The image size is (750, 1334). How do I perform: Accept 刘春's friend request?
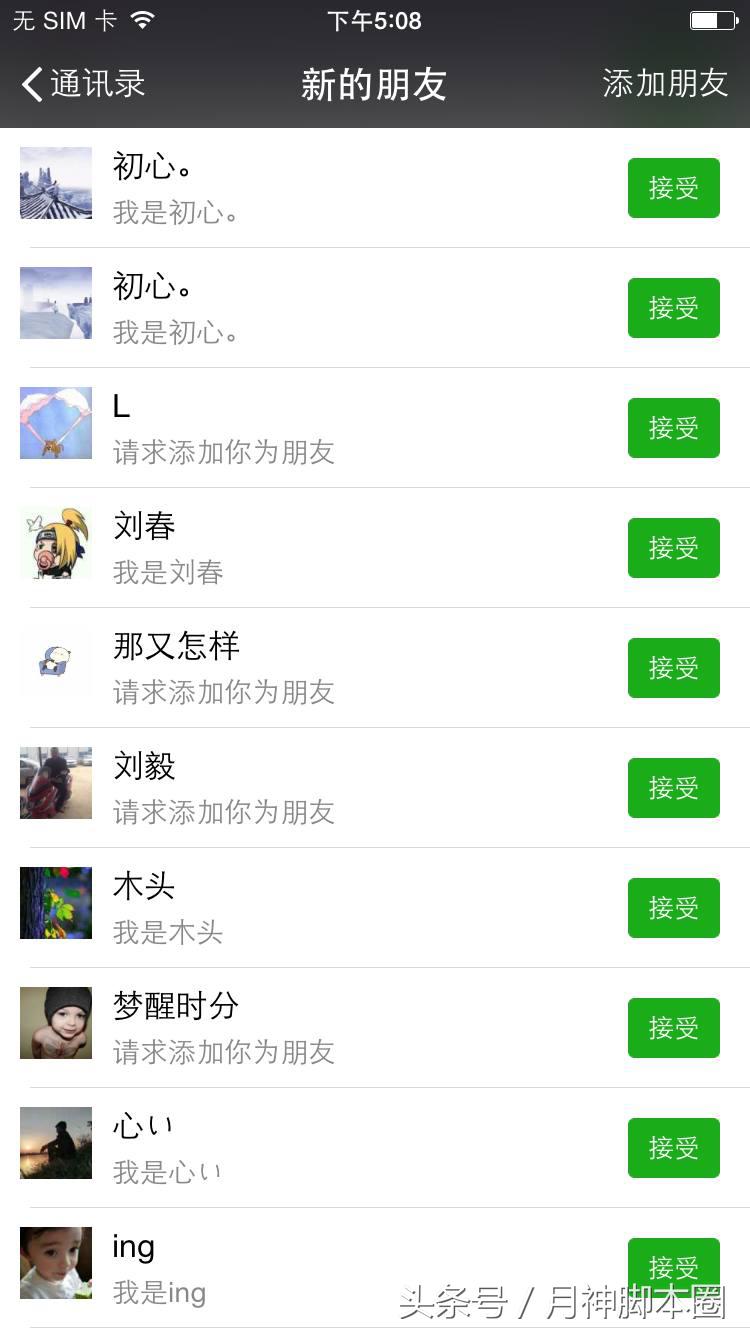point(673,548)
